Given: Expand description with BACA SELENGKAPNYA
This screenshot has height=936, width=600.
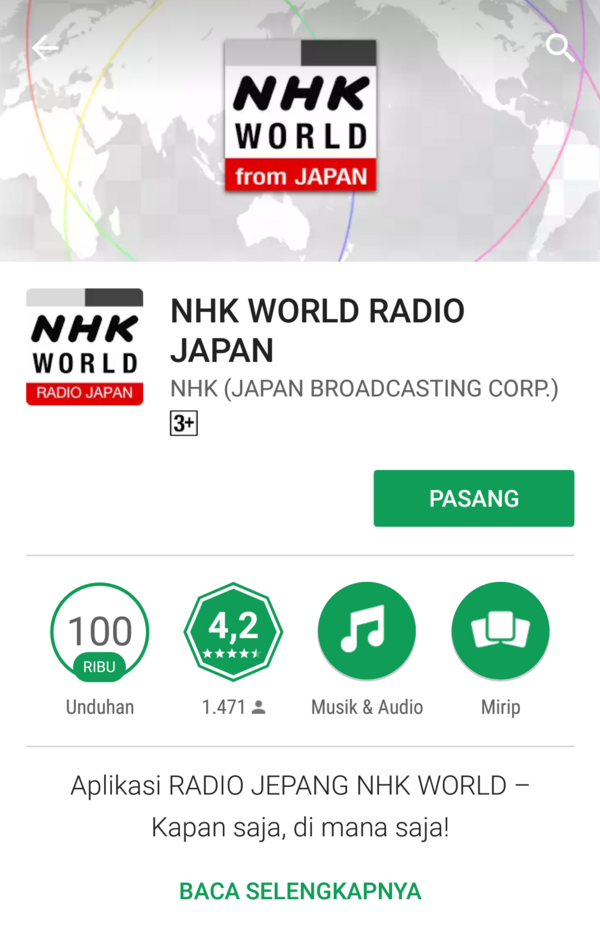Looking at the screenshot, I should pos(300,891).
